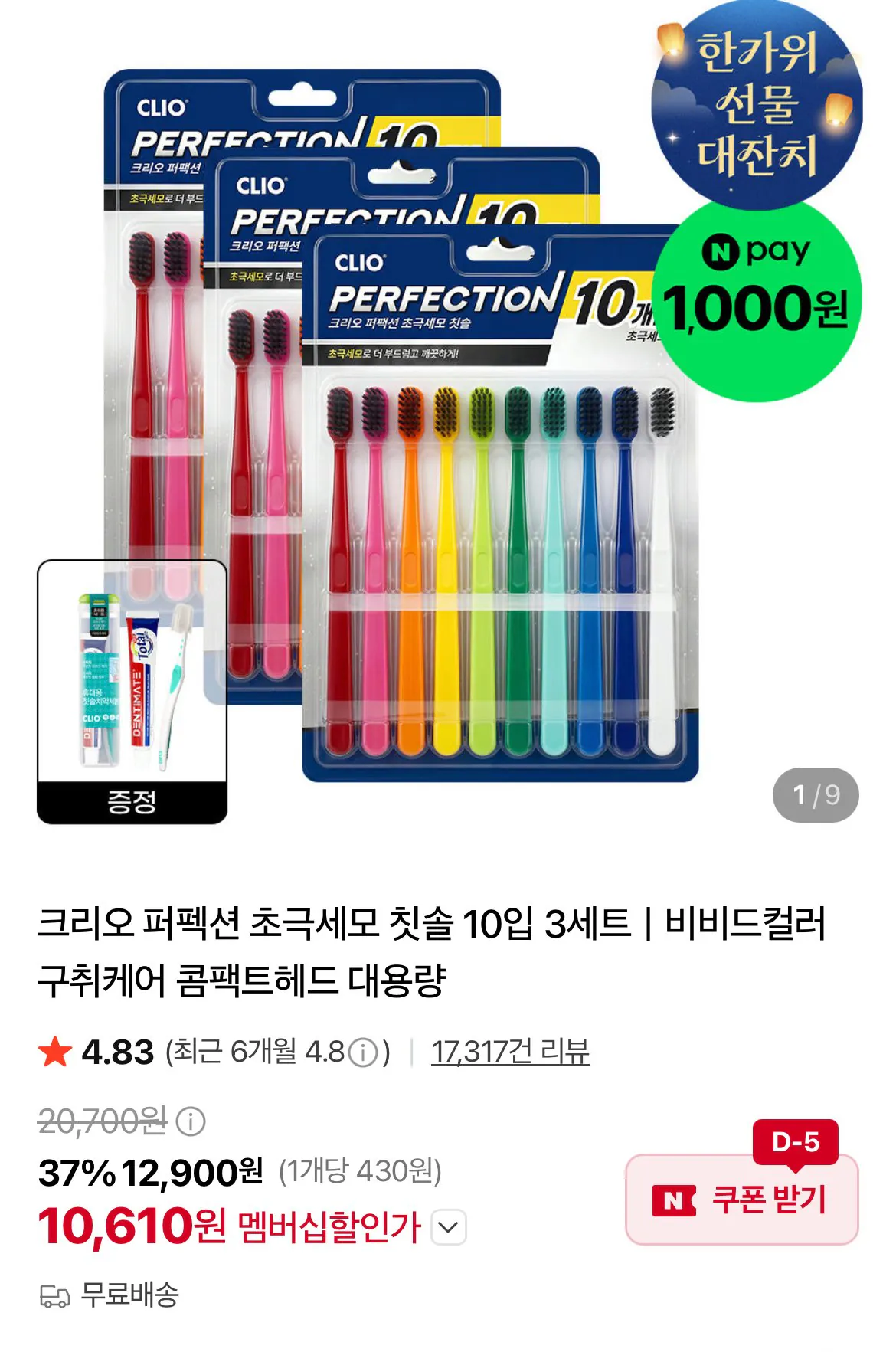Viewport: 896px width, 1352px height.
Task: Open the 17,317 reviews link
Action: point(510,1052)
